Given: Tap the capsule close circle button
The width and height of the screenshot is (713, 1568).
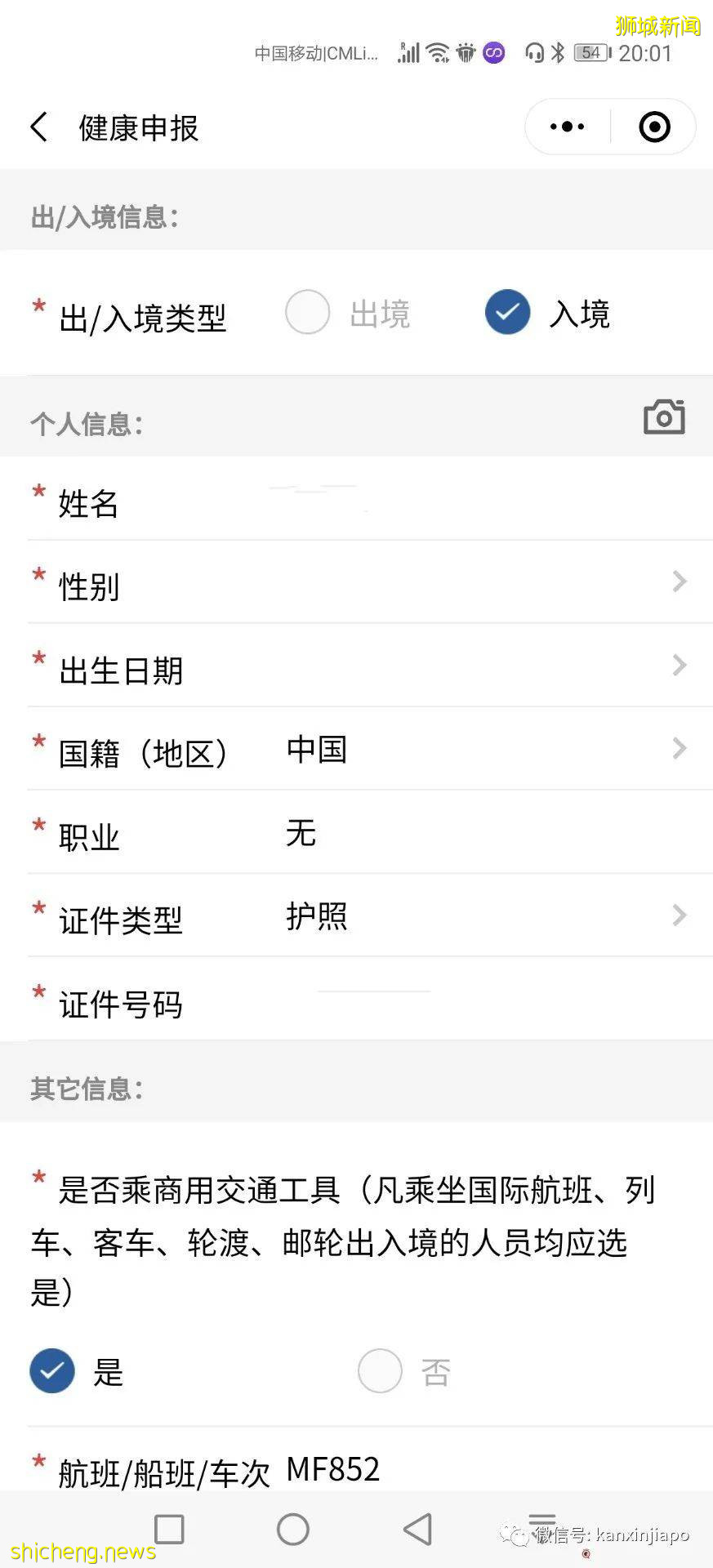Looking at the screenshot, I should click(653, 127).
